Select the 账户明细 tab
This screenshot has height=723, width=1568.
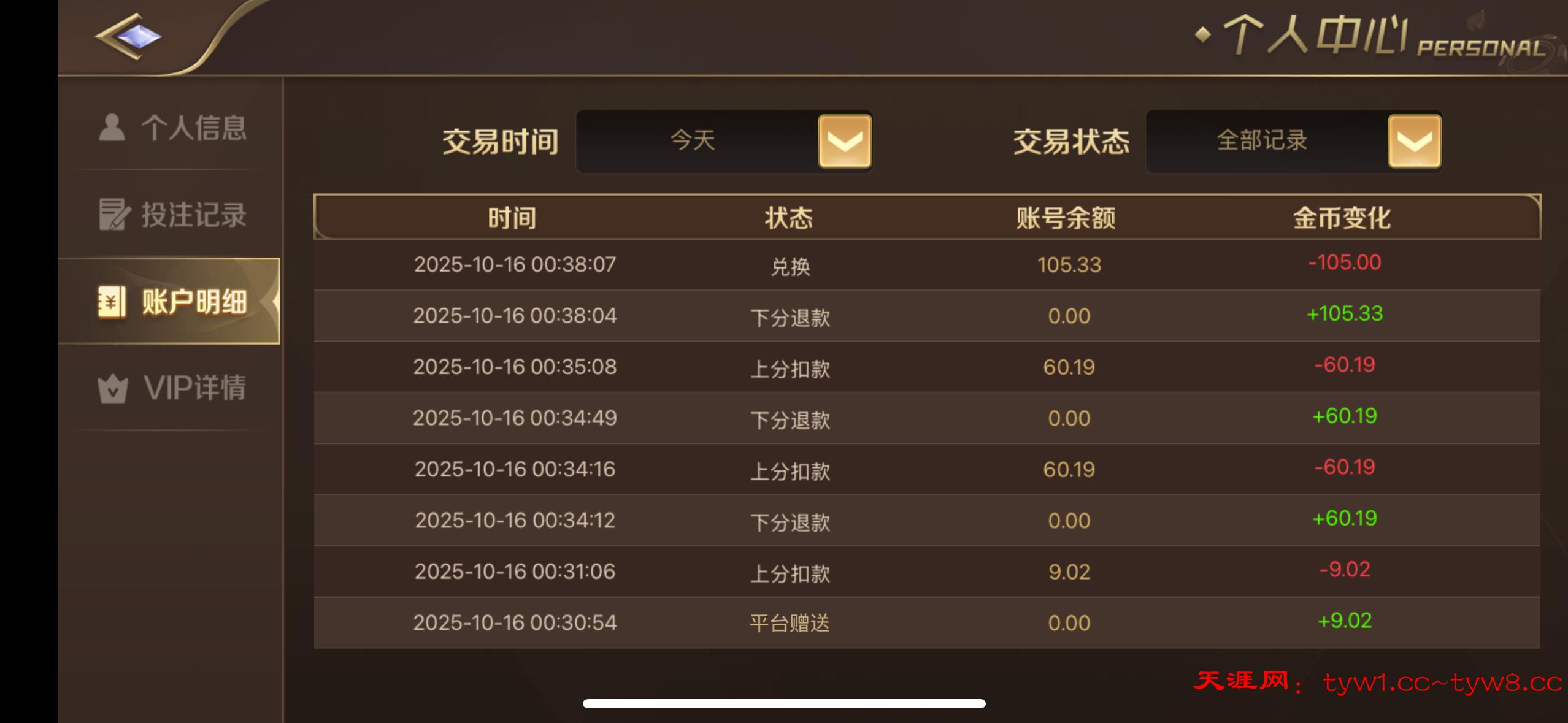click(172, 302)
